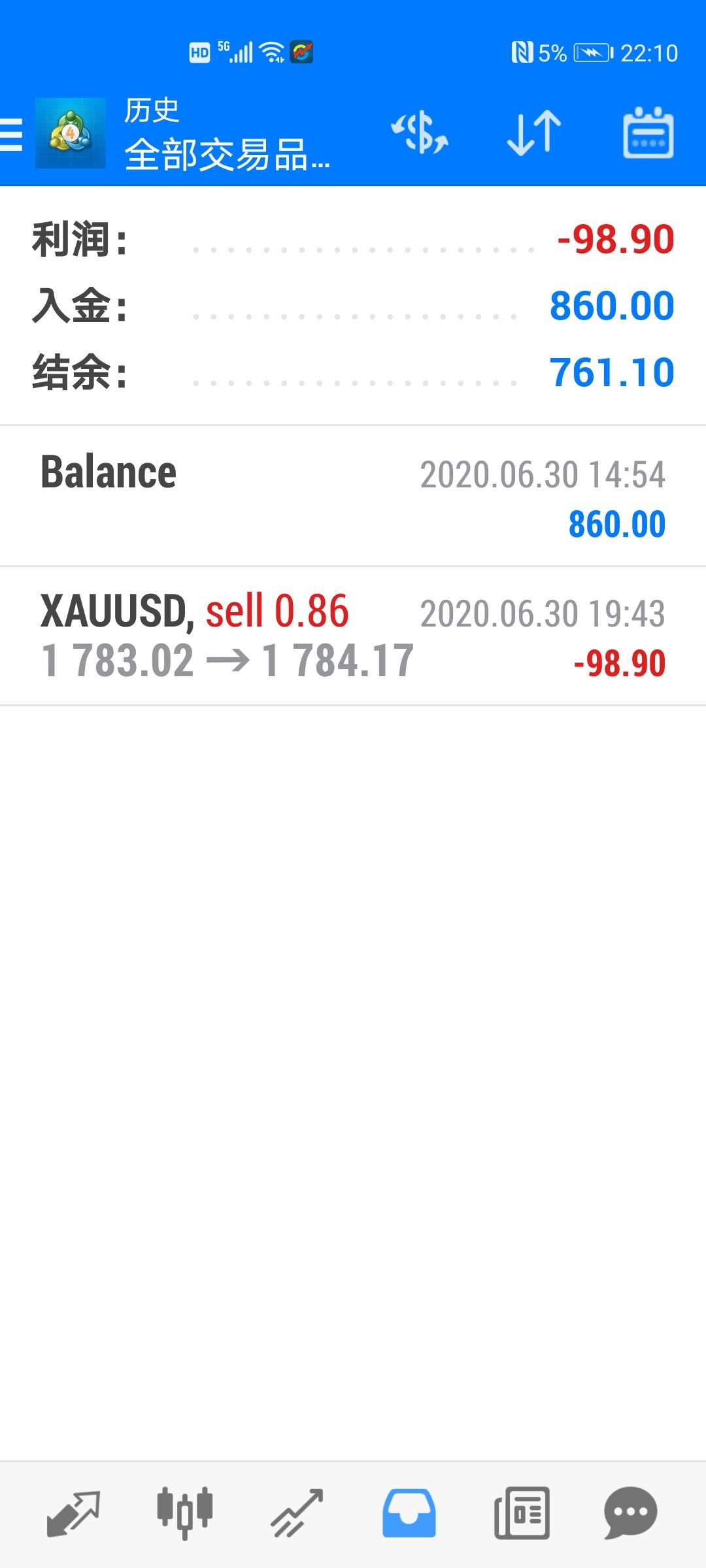This screenshot has height=1568, width=706.
Task: Open the Balance 860.00 deposit entry
Action: click(x=353, y=497)
